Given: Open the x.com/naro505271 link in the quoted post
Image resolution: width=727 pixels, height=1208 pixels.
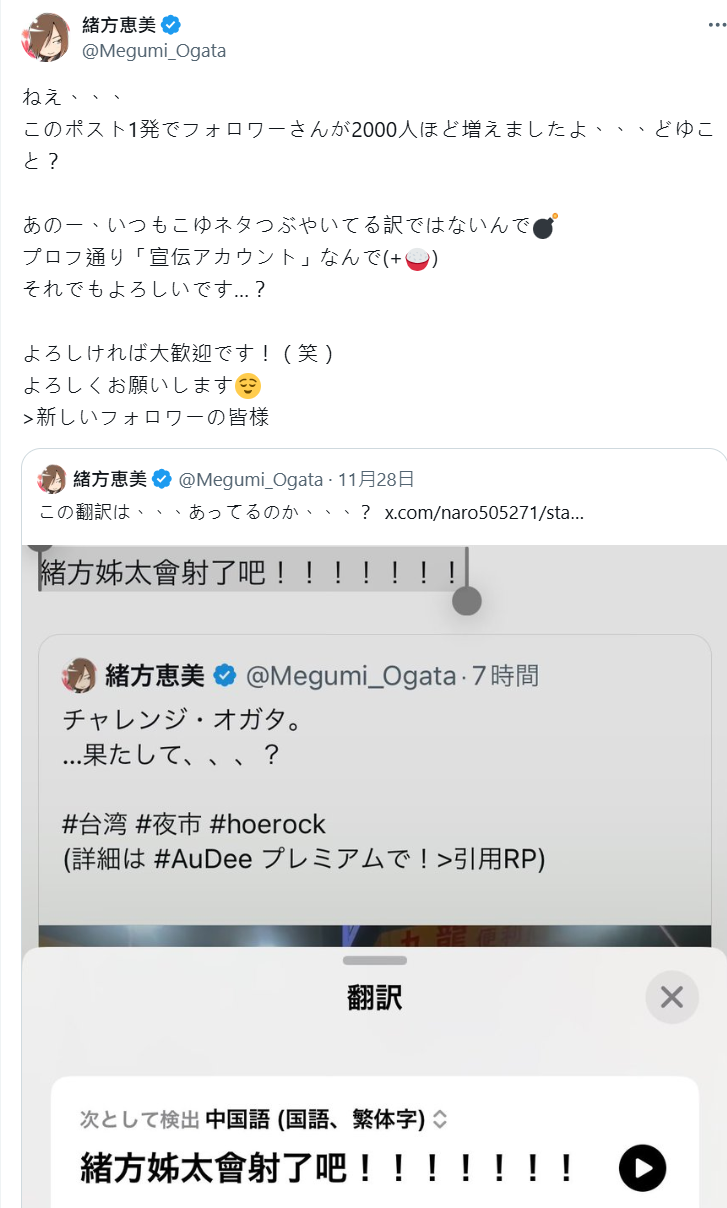Looking at the screenshot, I should click(484, 513).
